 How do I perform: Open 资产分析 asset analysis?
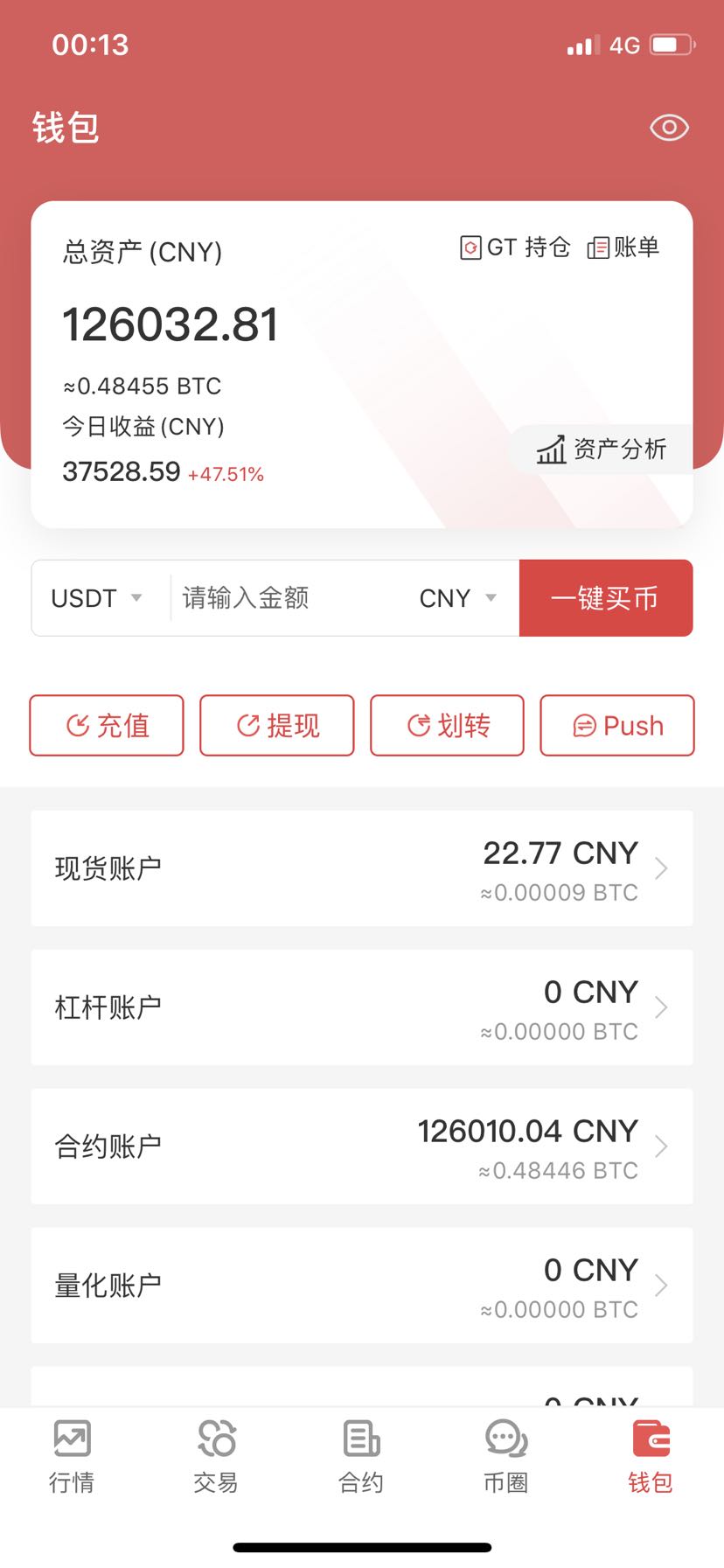(602, 449)
